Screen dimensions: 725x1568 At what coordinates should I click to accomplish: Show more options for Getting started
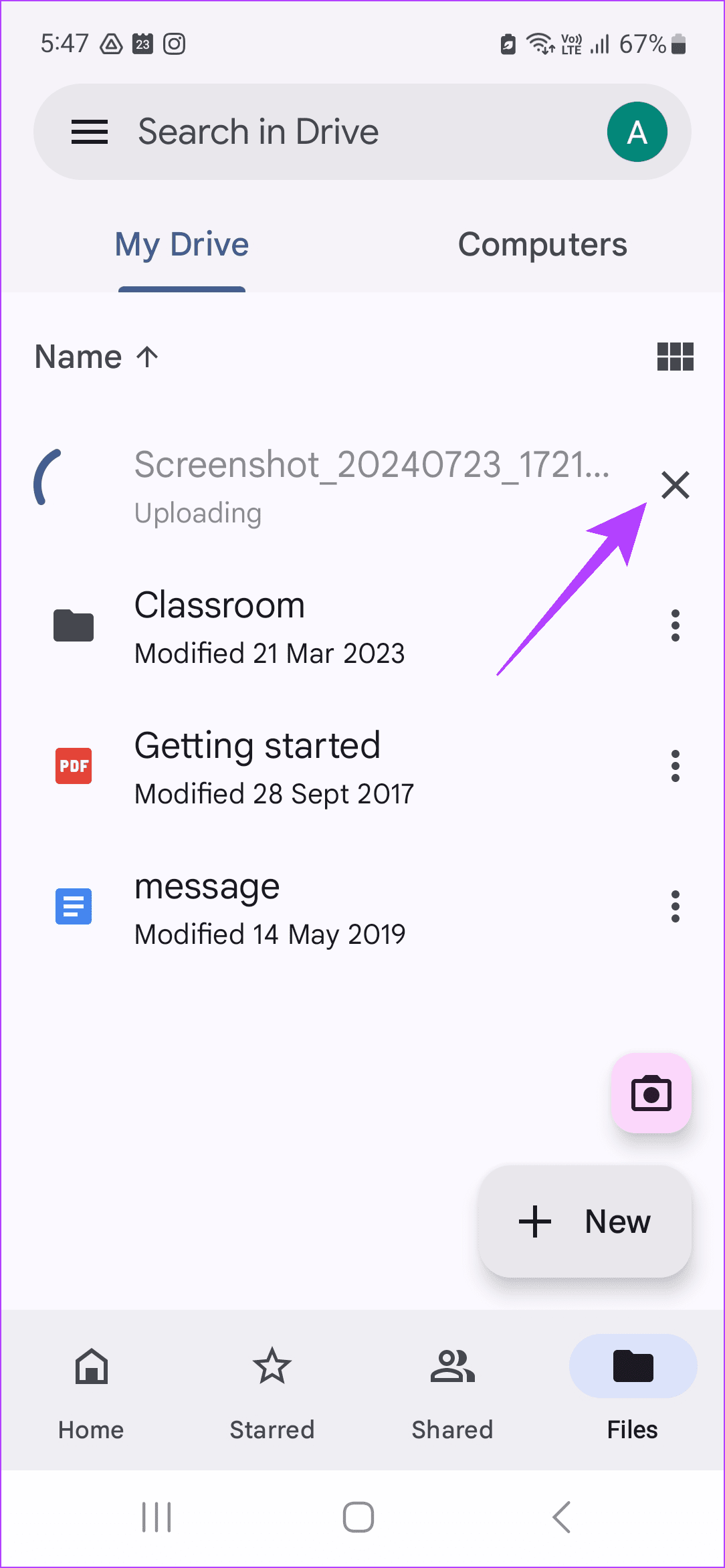[x=675, y=767]
